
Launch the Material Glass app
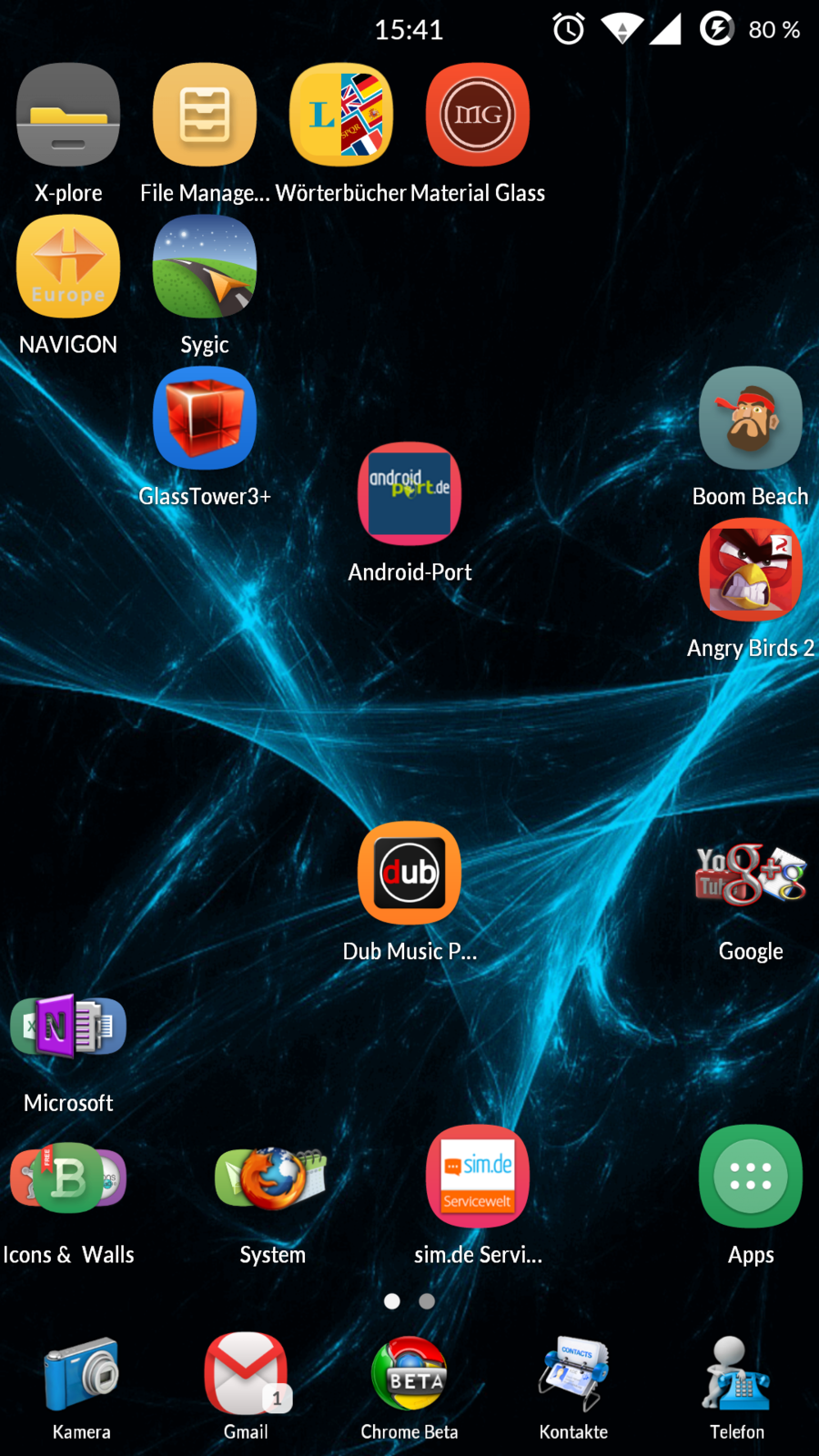(x=478, y=116)
